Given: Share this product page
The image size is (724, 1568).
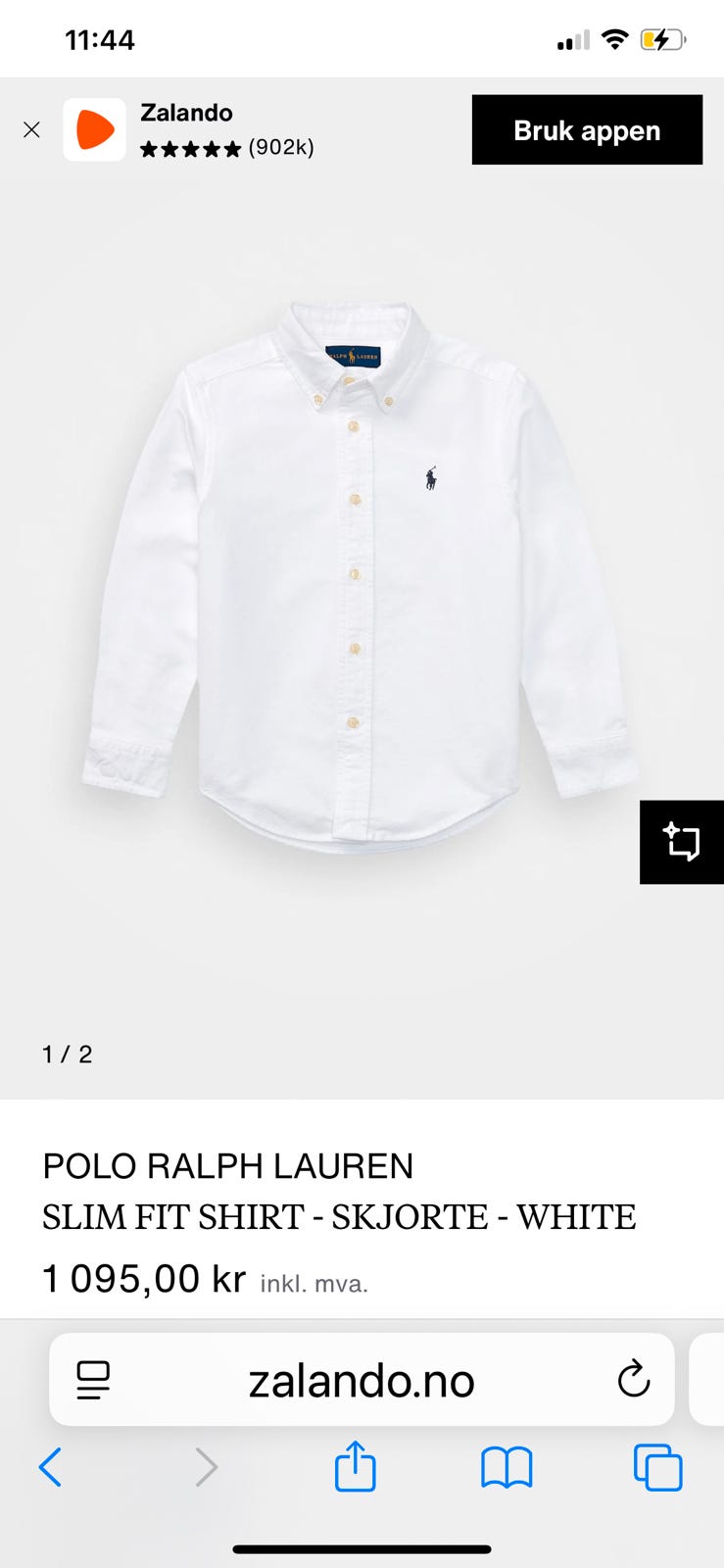Looking at the screenshot, I should [355, 1467].
